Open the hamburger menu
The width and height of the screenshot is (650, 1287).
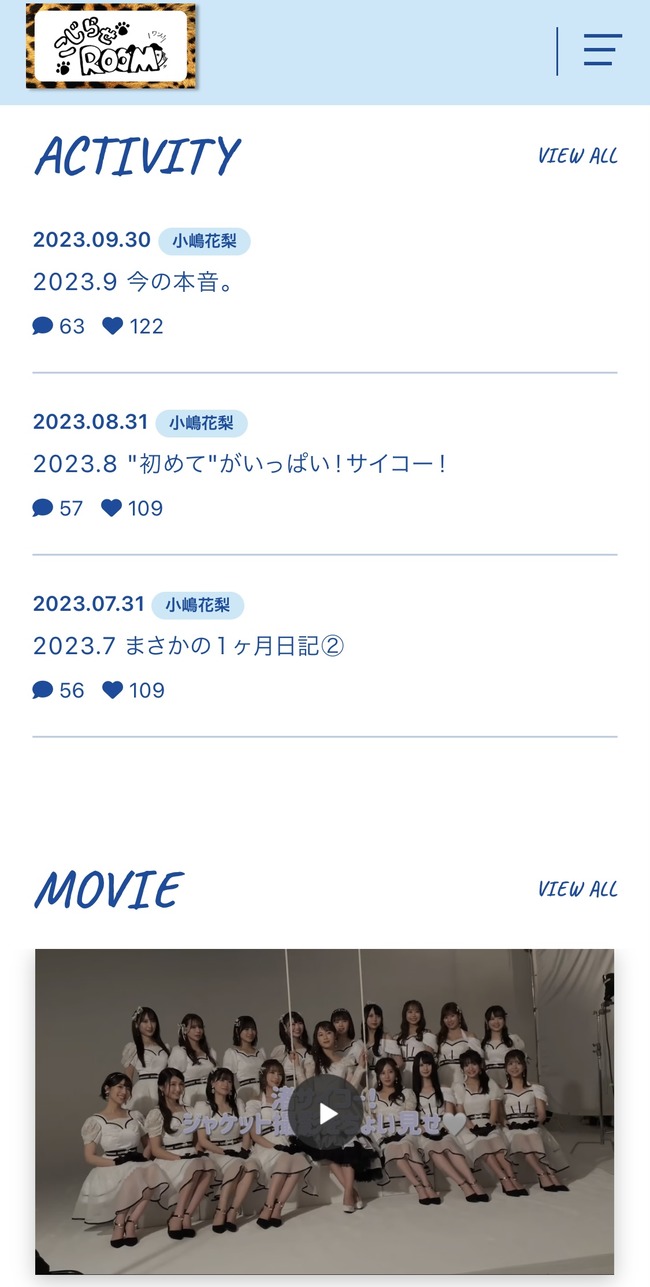[x=603, y=50]
